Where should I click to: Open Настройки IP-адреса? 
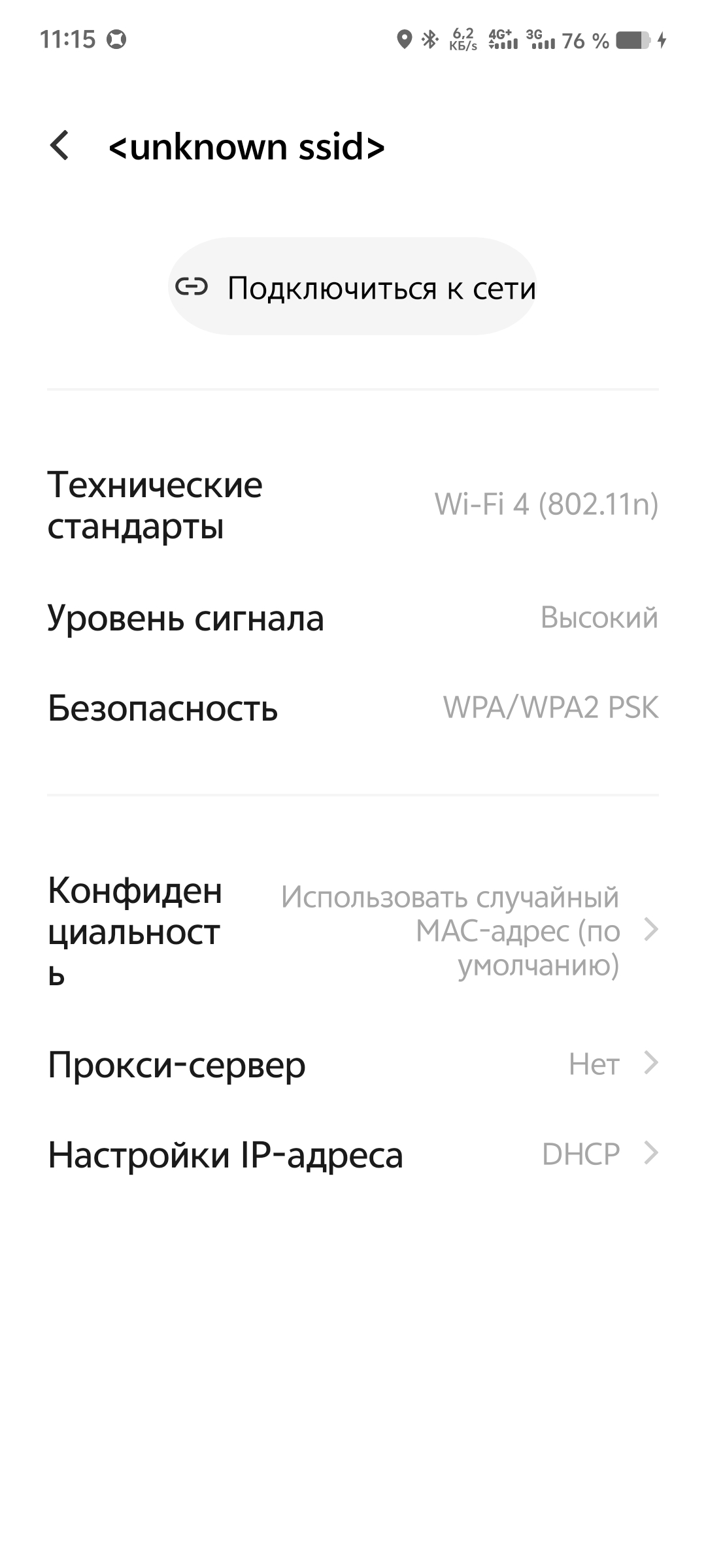click(353, 1154)
